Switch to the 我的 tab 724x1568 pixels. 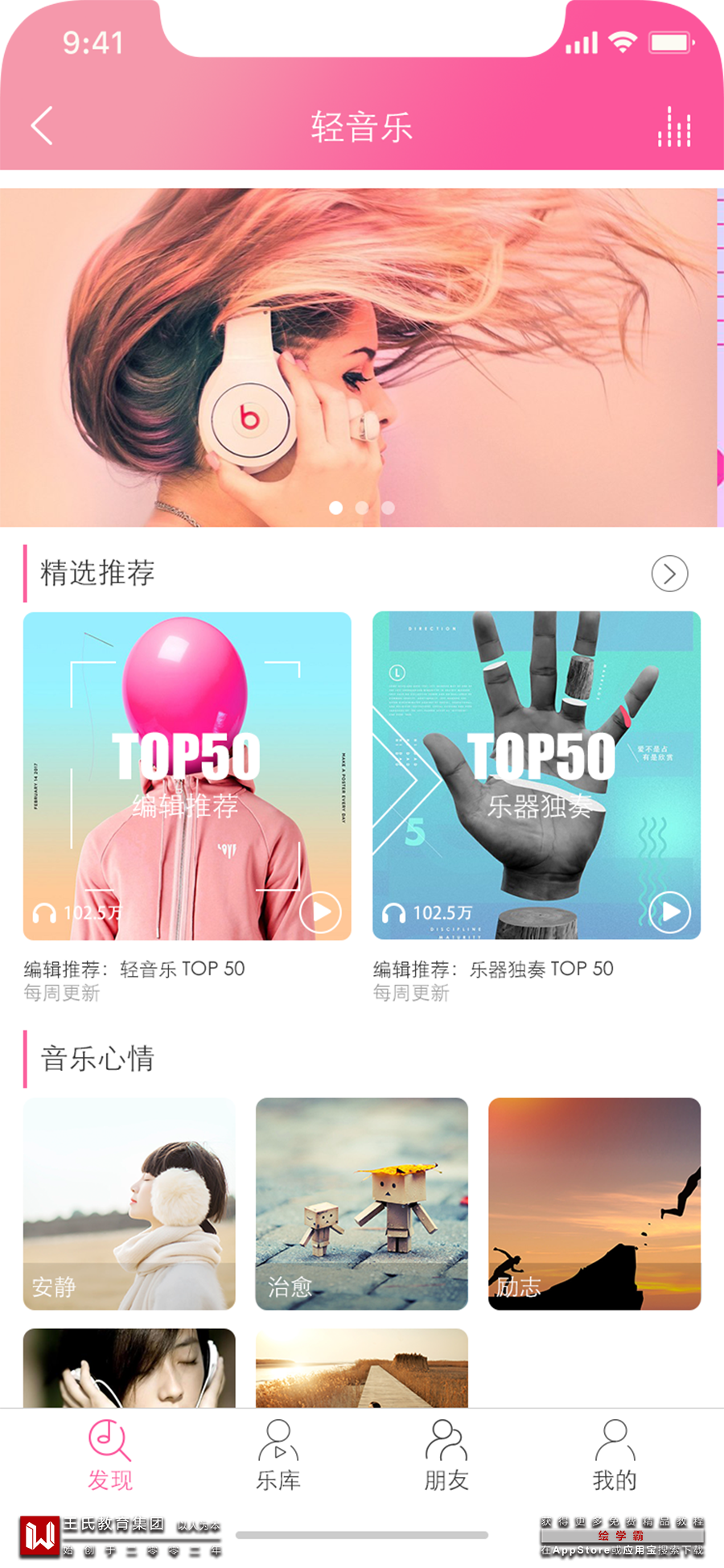tap(615, 1456)
